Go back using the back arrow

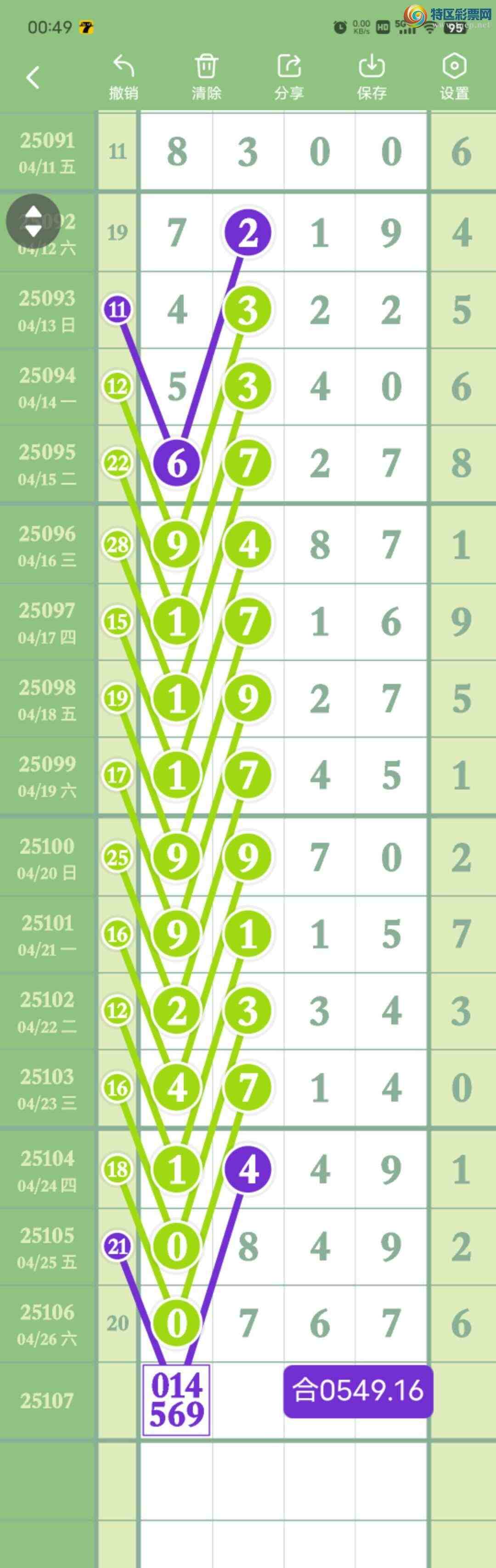coord(33,77)
